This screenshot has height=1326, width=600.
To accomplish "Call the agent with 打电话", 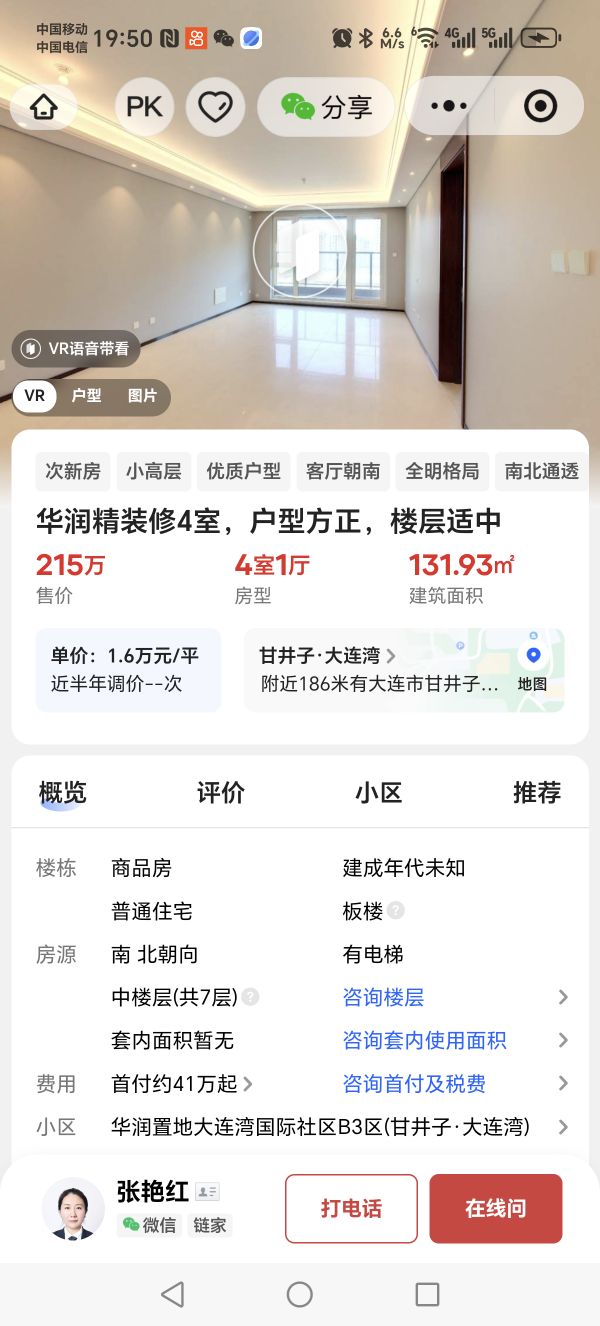I will pos(351,1208).
